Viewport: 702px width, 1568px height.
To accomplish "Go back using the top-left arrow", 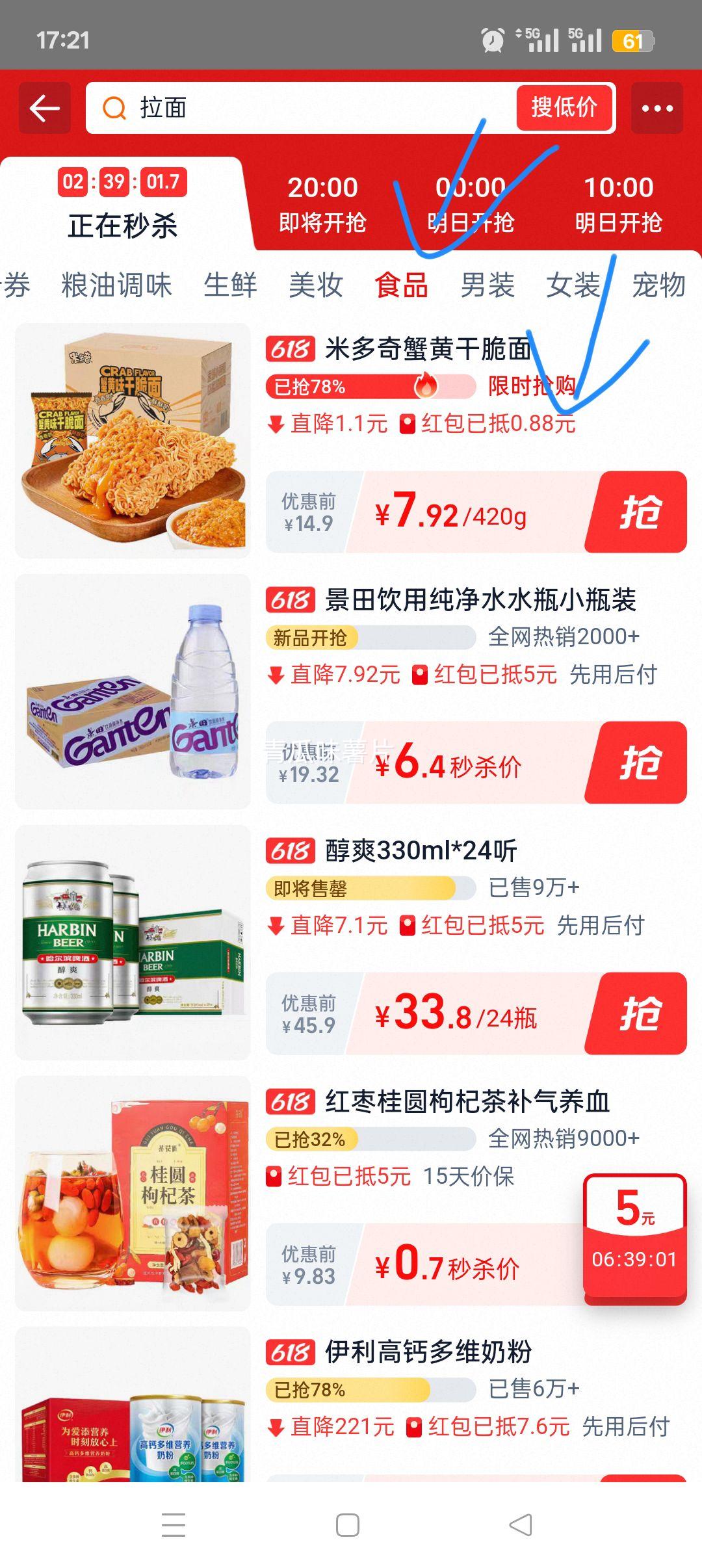I will point(44,108).
